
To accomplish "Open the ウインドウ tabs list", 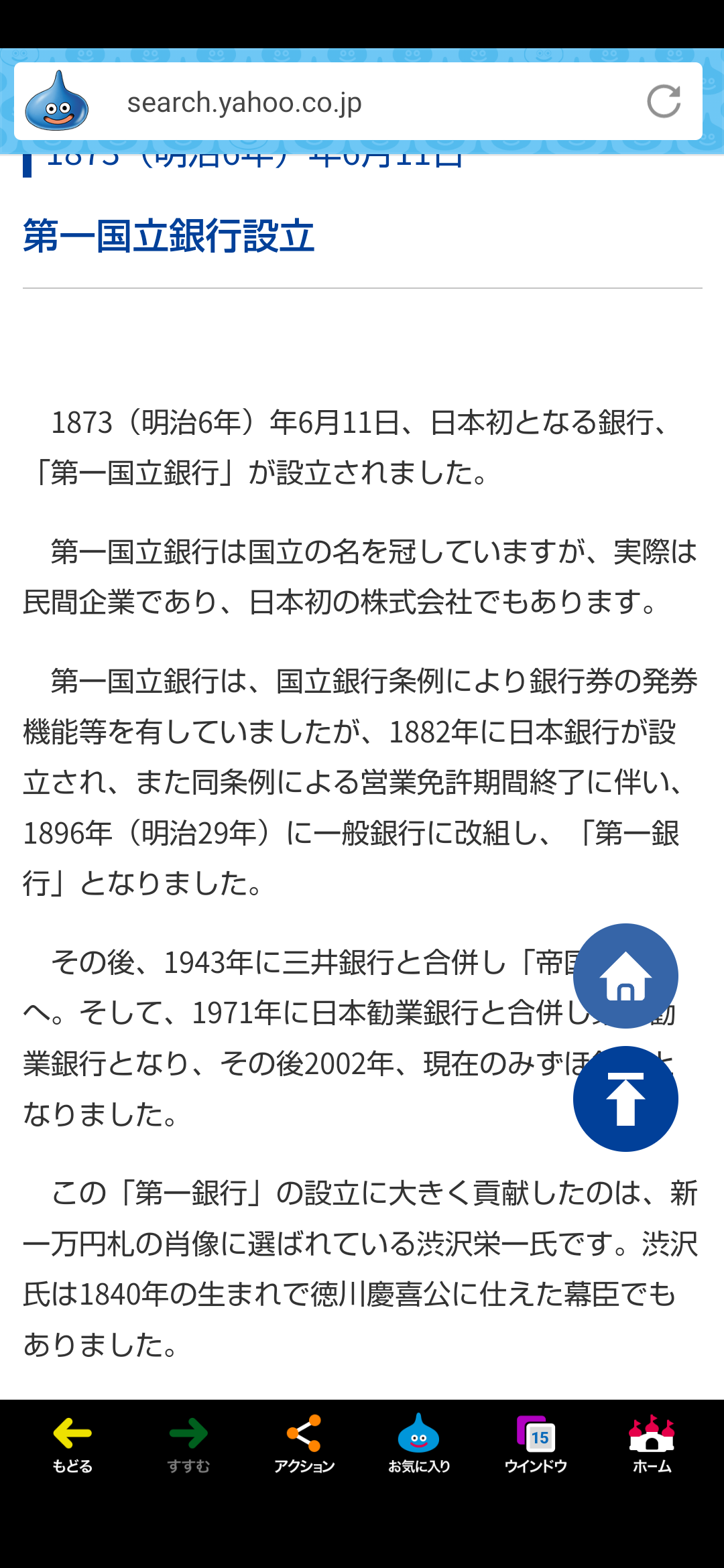I will tap(536, 1444).
